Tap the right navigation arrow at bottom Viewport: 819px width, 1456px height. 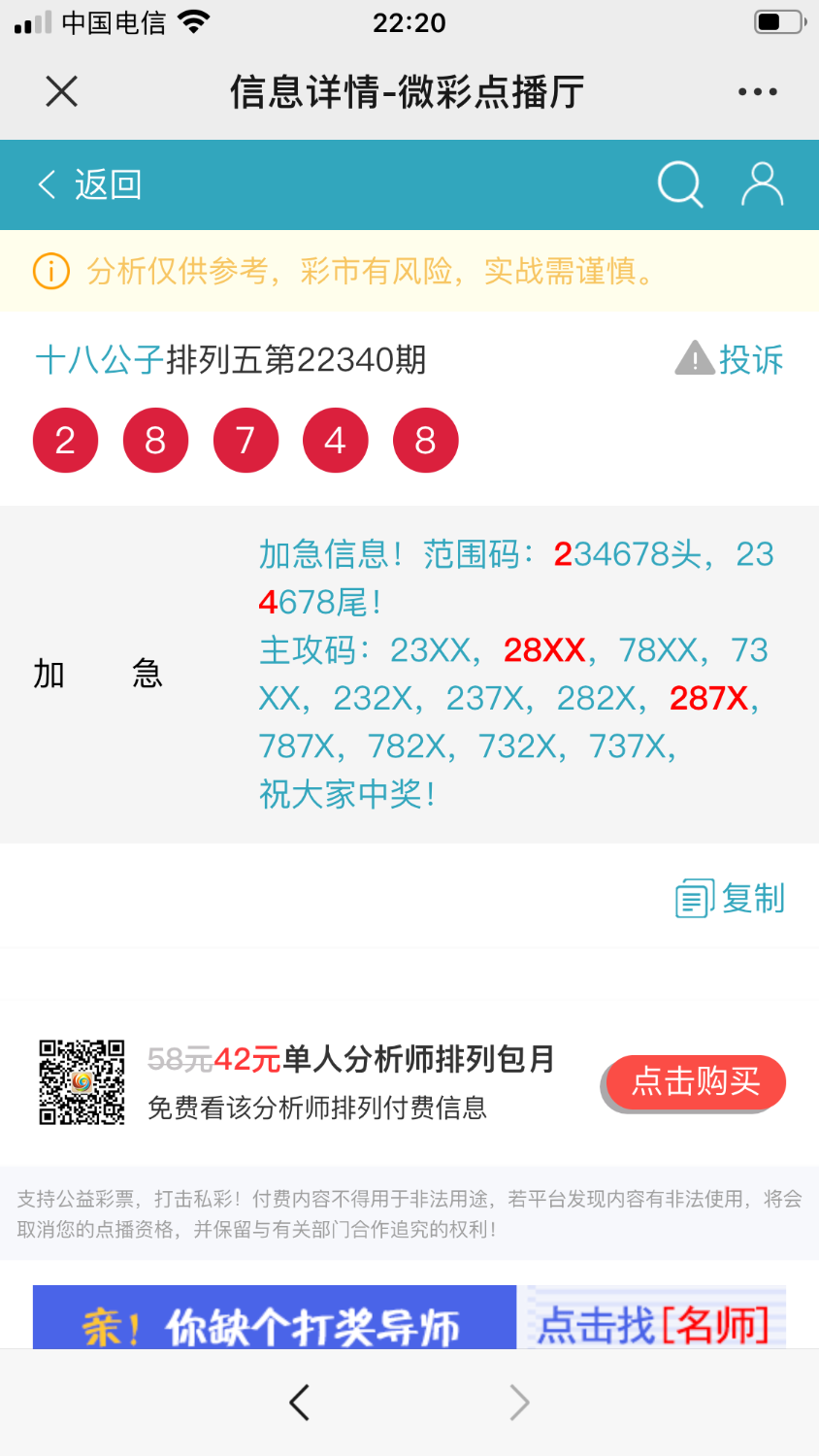coord(519,1402)
